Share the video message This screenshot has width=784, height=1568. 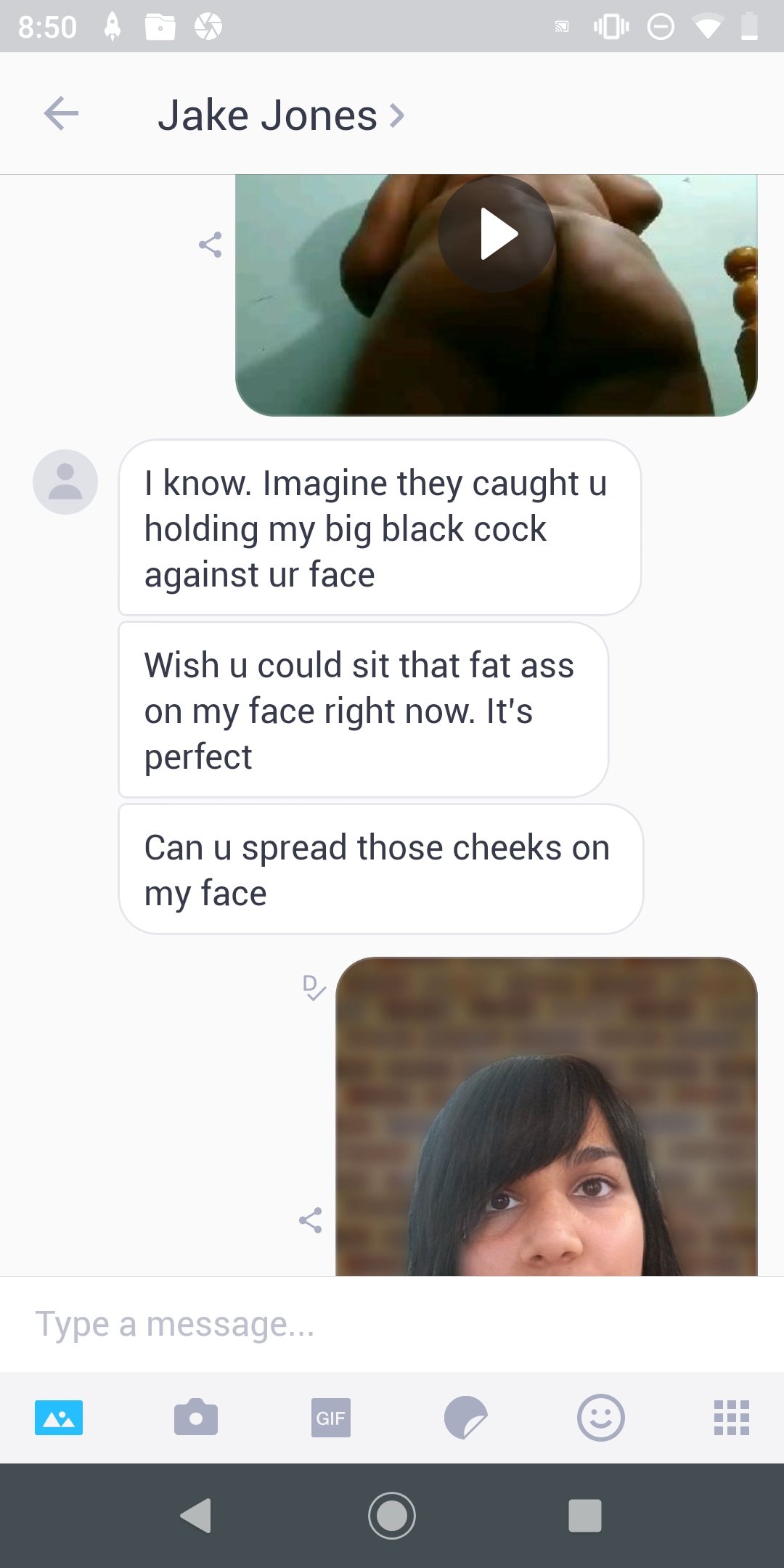pyautogui.click(x=210, y=245)
